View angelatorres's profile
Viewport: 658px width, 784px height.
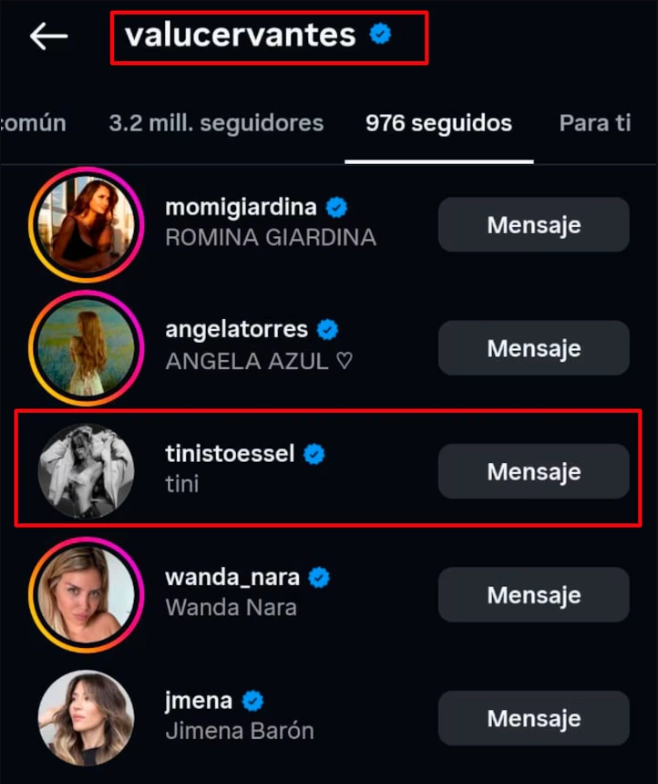pyautogui.click(x=237, y=329)
